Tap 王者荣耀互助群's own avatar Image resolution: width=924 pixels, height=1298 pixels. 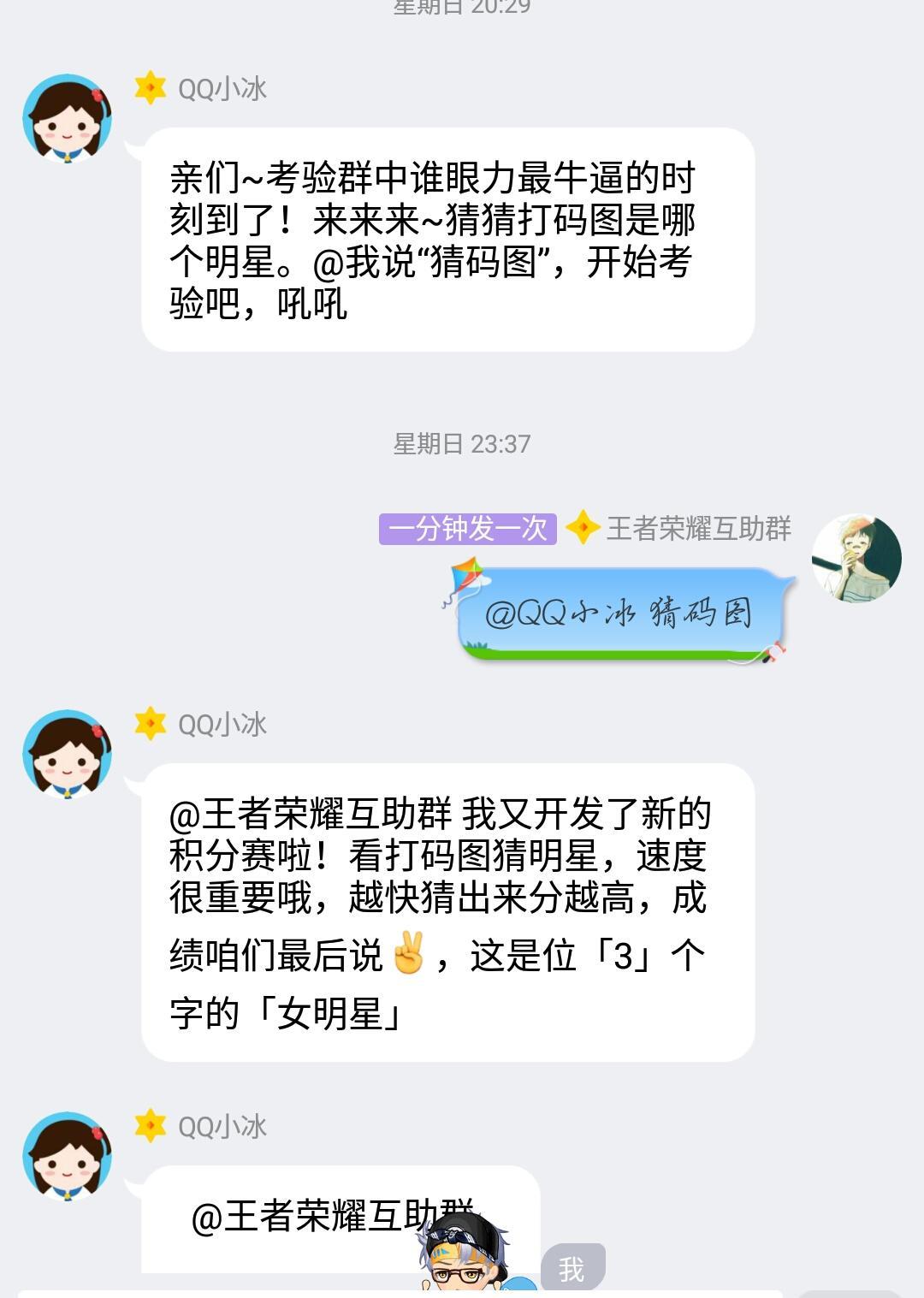tap(856, 558)
